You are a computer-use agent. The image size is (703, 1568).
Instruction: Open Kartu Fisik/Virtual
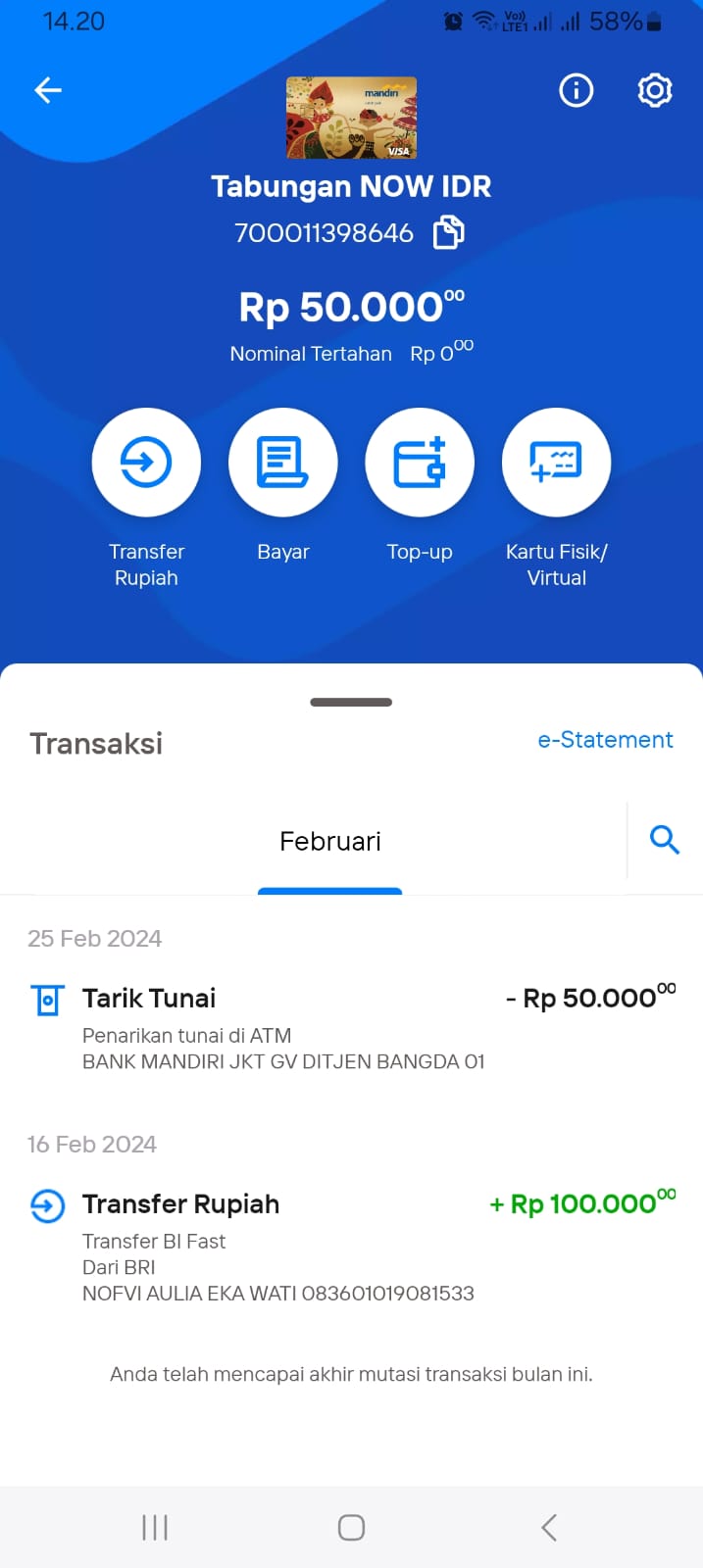click(x=557, y=463)
